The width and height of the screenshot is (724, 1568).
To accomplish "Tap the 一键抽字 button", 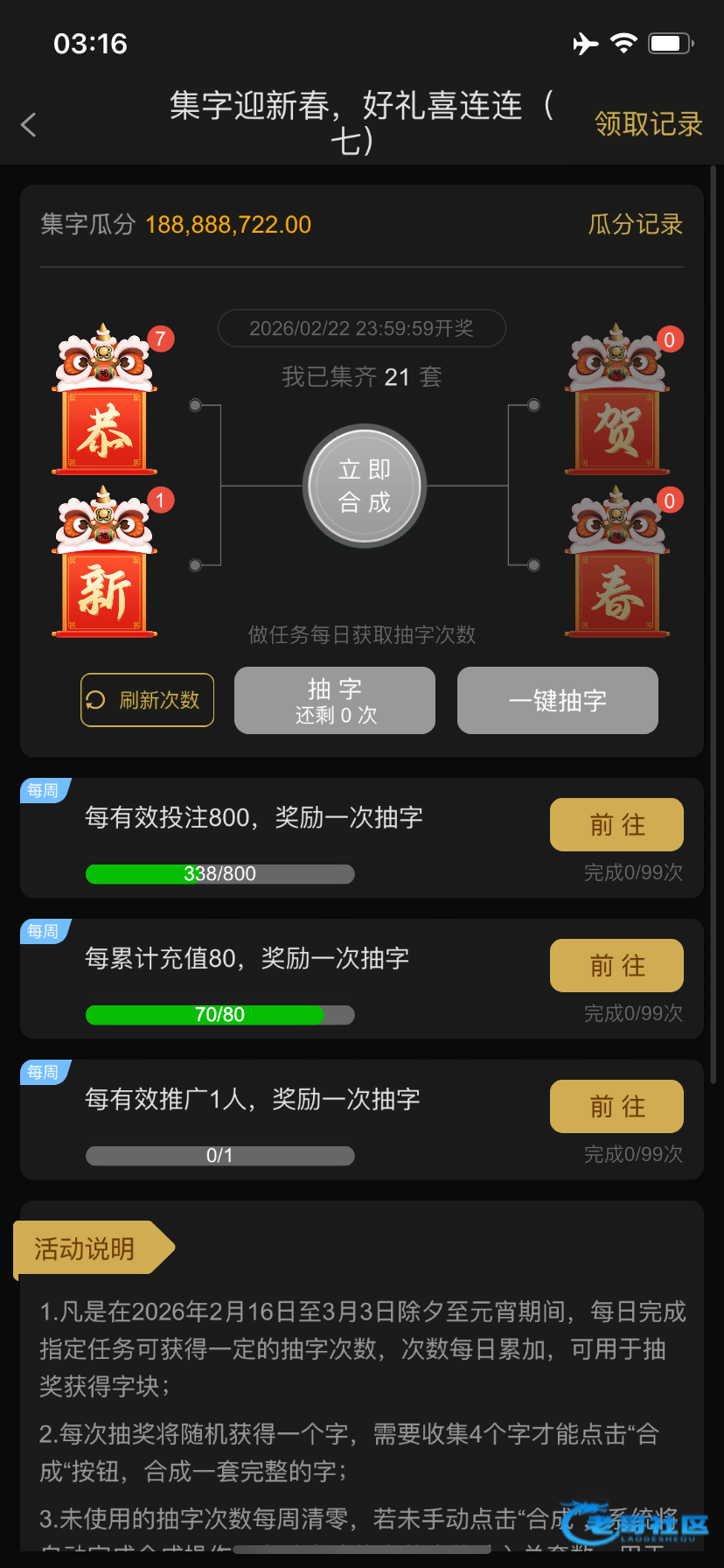I will [x=557, y=700].
